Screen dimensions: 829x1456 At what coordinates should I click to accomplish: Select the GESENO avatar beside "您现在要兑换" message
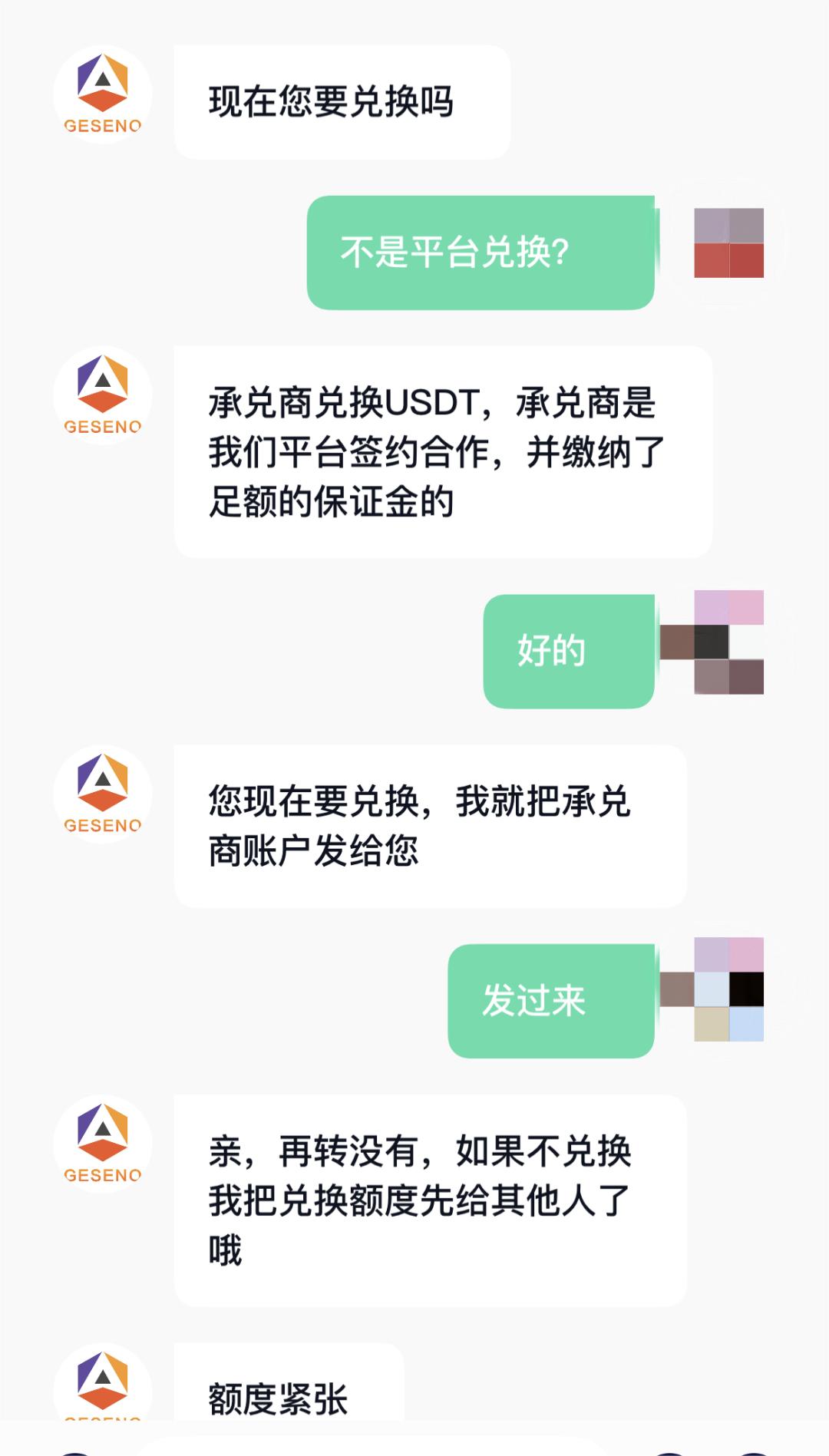pyautogui.click(x=102, y=794)
